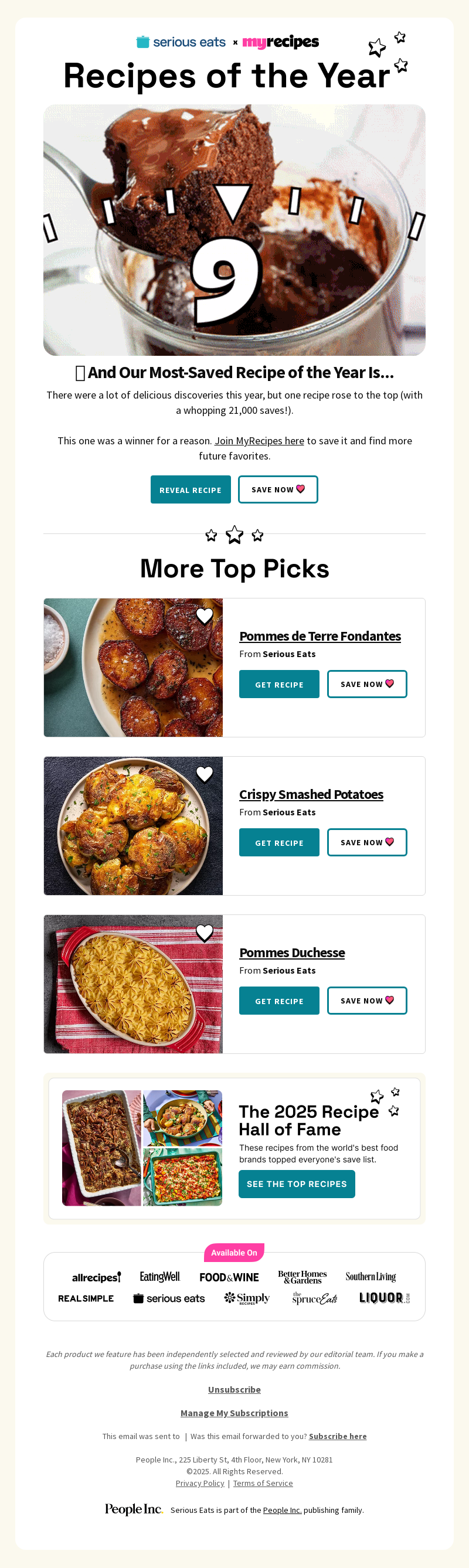Open the chocolate cake countdown image
The width and height of the screenshot is (469, 1568).
click(235, 230)
